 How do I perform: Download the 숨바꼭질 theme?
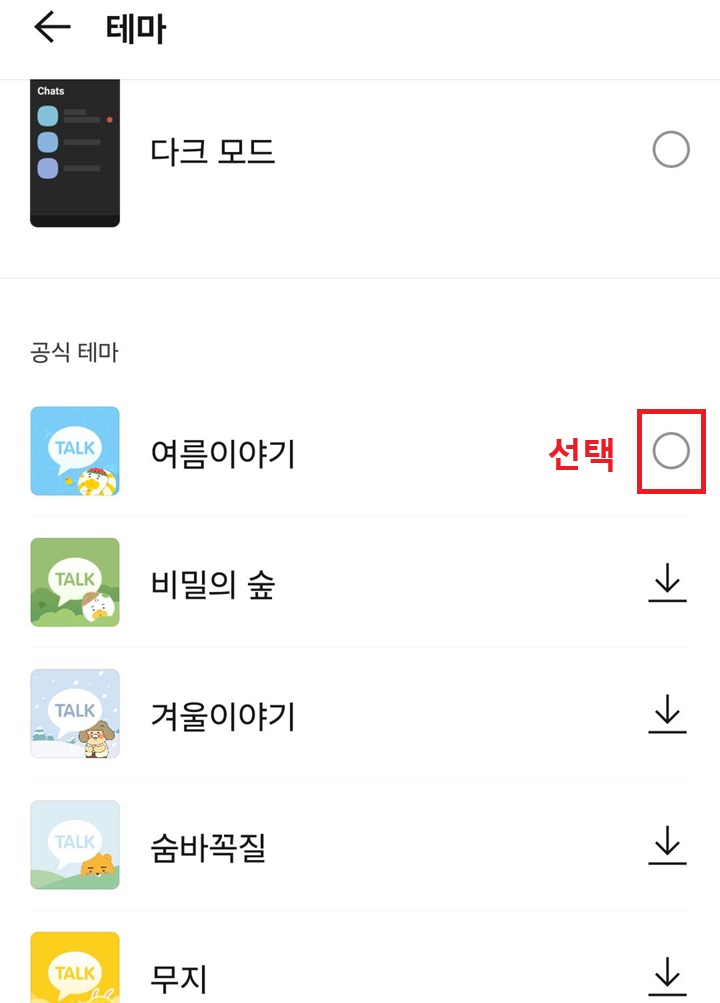668,845
